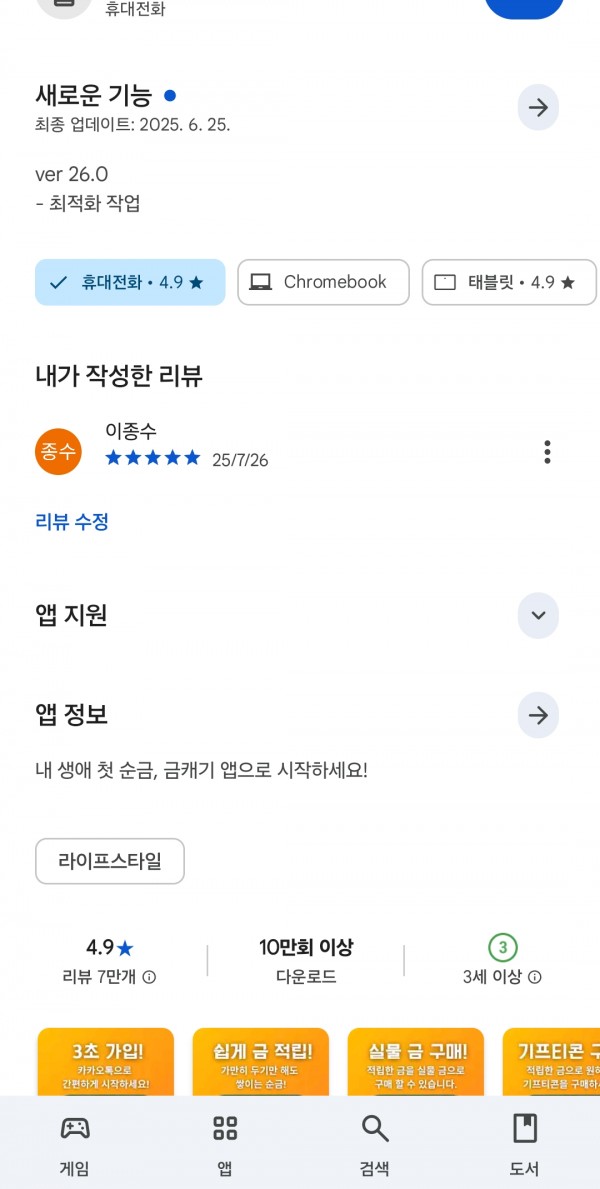The image size is (600, 1189).
Task: Switch to the 도서 tab
Action: 525,1143
